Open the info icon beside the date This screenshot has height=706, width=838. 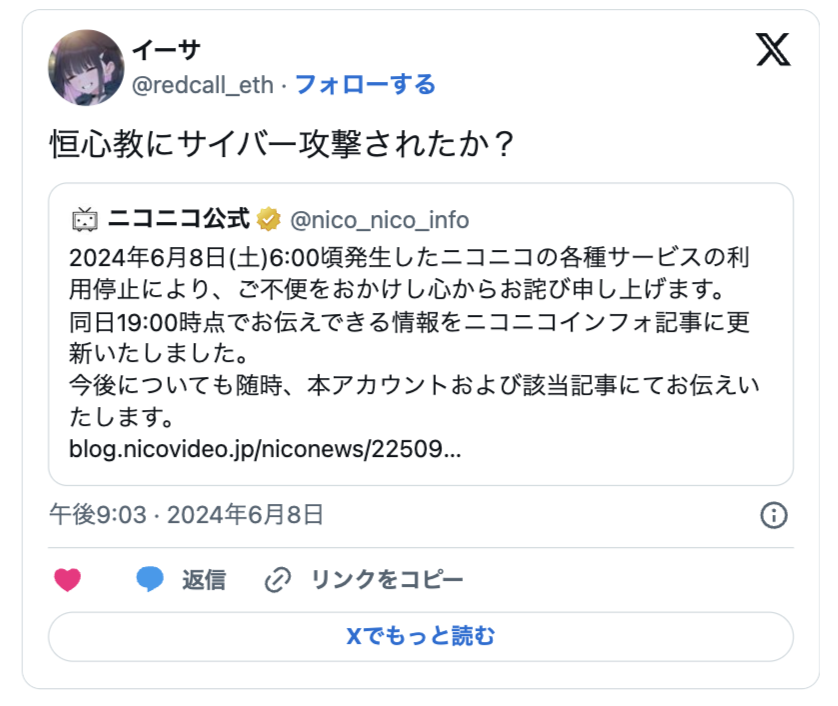point(774,515)
